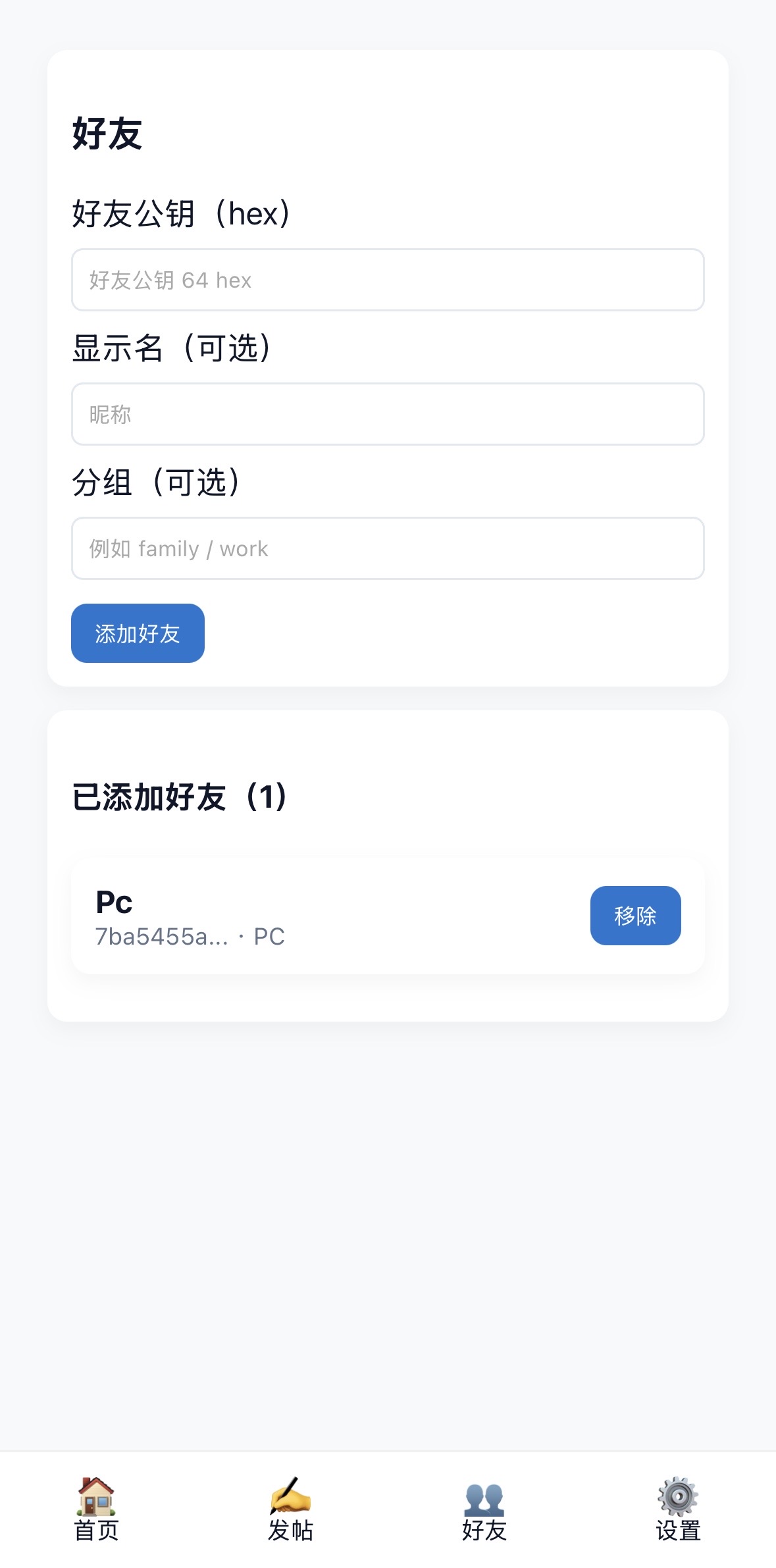Image resolution: width=776 pixels, height=1568 pixels.
Task: Click the 昵称 nickname input box
Action: coord(388,415)
